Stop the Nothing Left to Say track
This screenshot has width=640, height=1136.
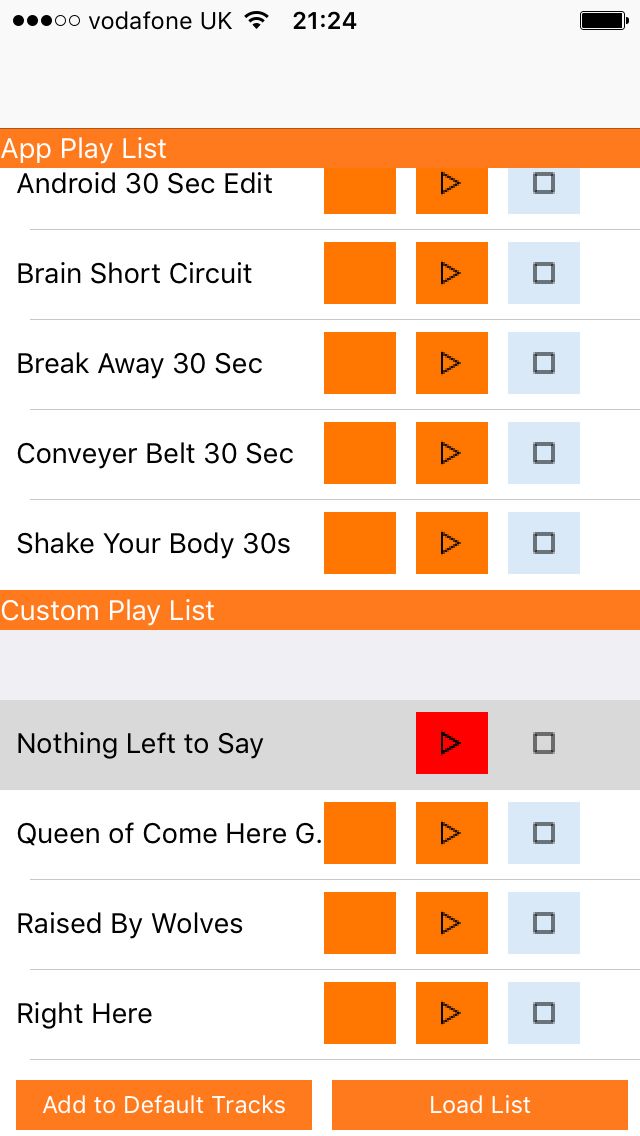click(x=543, y=743)
